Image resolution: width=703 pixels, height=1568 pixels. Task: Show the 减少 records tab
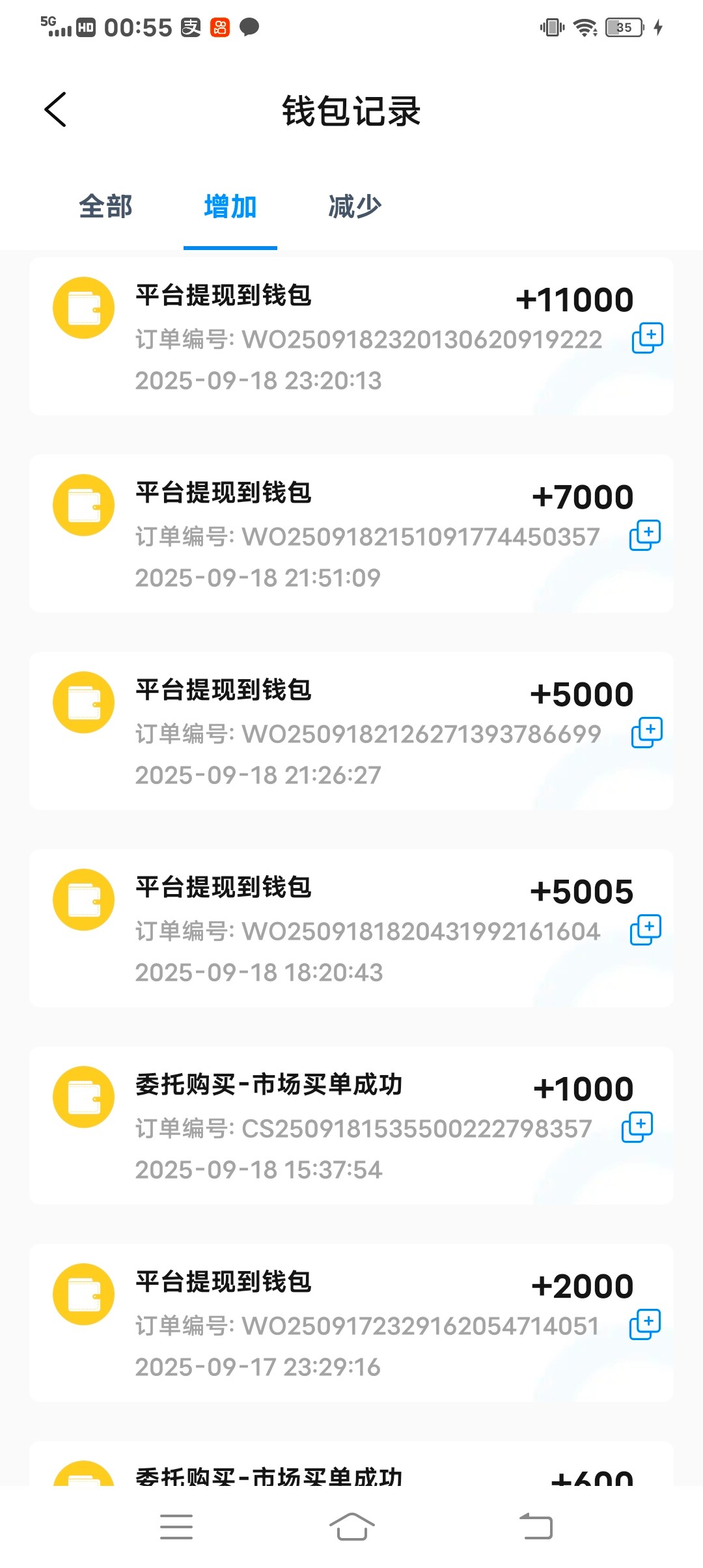pos(355,207)
